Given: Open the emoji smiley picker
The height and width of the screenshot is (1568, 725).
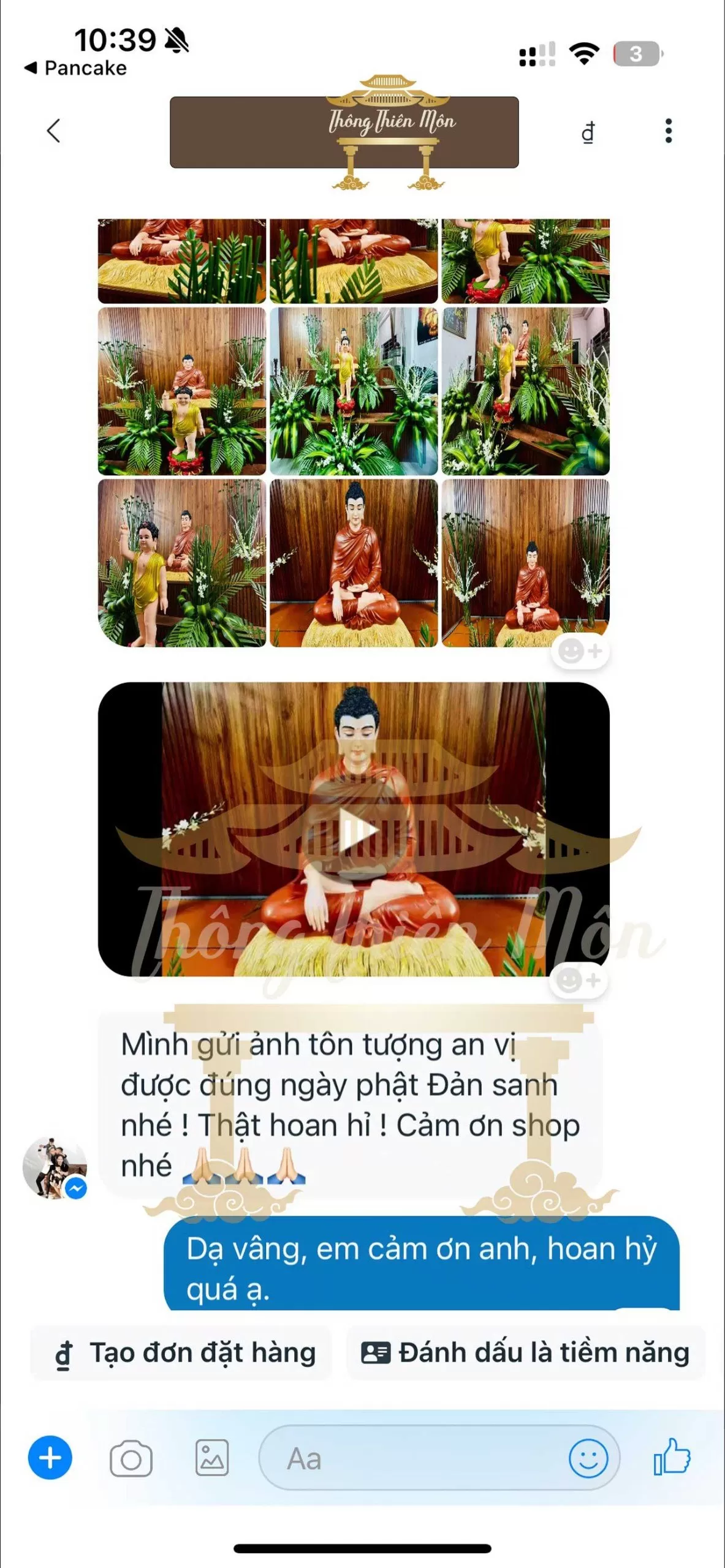Looking at the screenshot, I should pos(588,1458).
